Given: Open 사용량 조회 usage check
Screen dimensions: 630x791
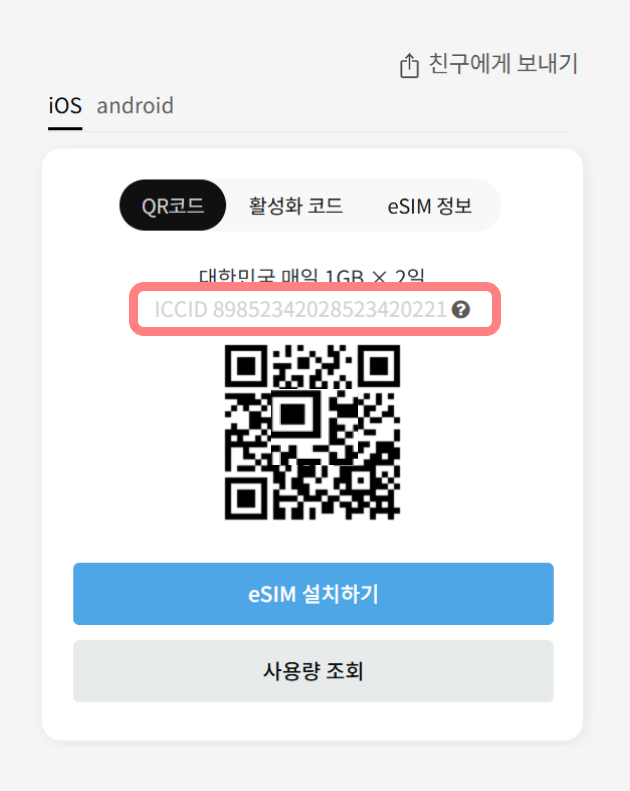Looking at the screenshot, I should tap(313, 671).
